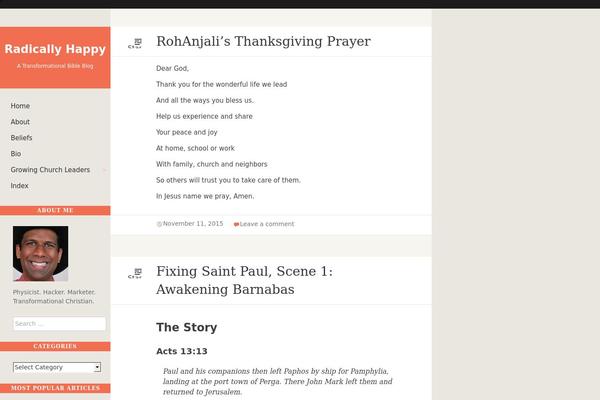Image resolution: width=600 pixels, height=400 pixels.
Task: Open the Select Category dropdown
Action: [x=57, y=367]
